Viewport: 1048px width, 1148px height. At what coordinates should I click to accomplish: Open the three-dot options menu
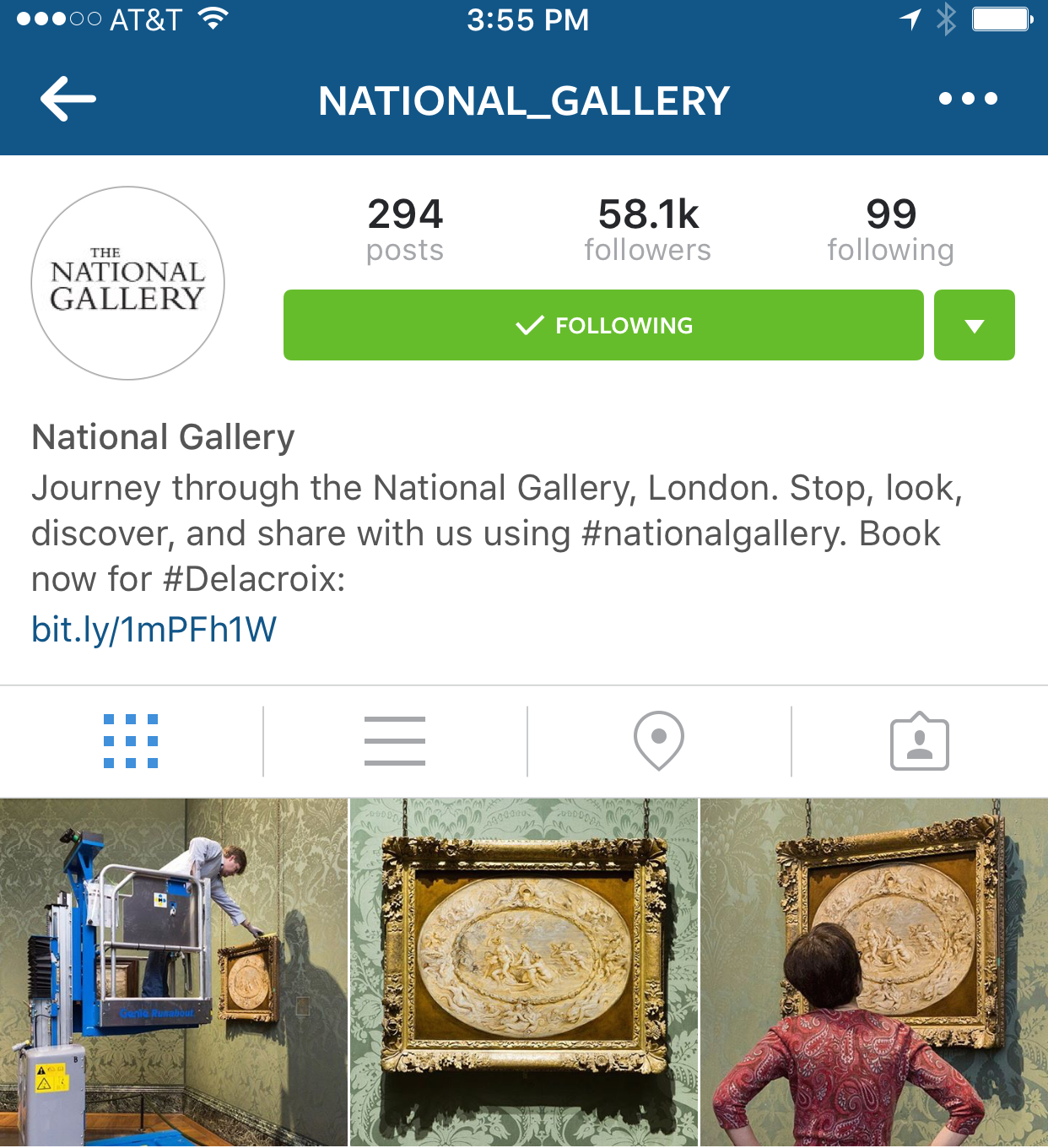[x=968, y=99]
